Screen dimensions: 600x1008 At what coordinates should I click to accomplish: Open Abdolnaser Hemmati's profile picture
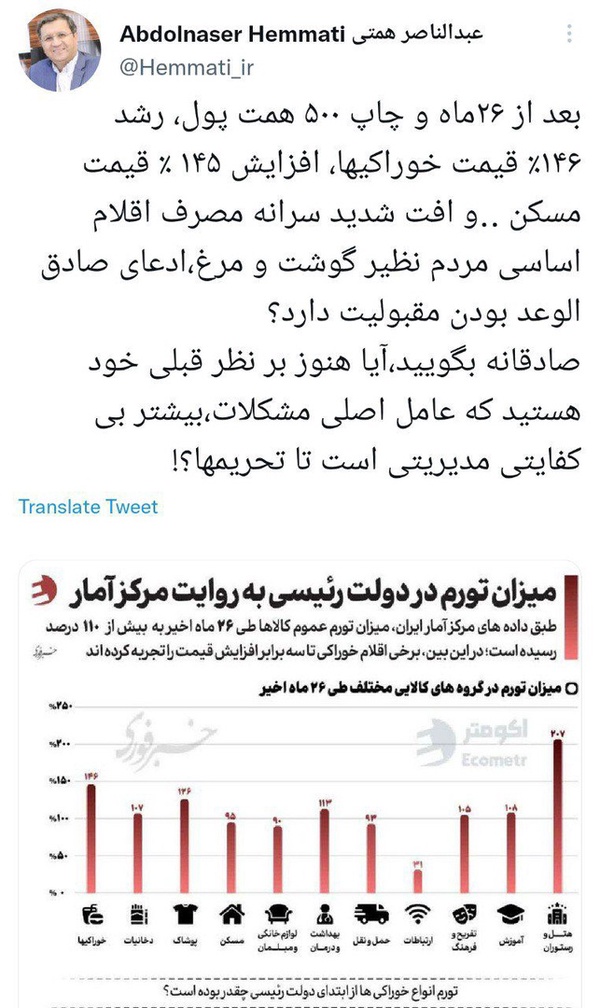tap(60, 51)
